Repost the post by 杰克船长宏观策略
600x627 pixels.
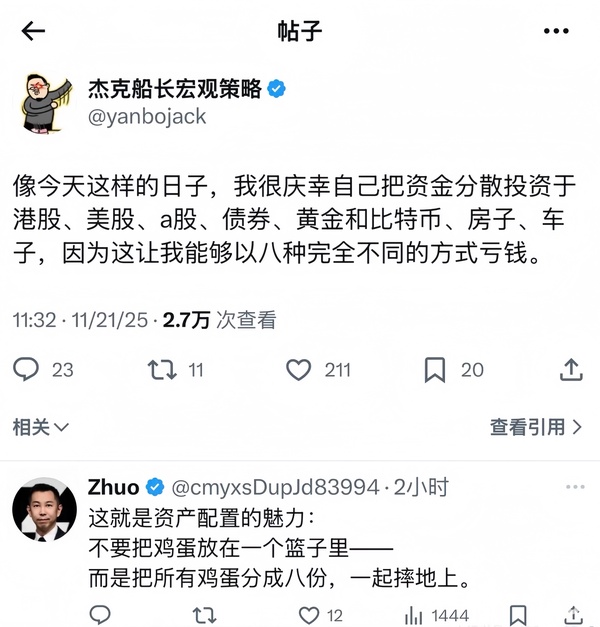[x=160, y=370]
